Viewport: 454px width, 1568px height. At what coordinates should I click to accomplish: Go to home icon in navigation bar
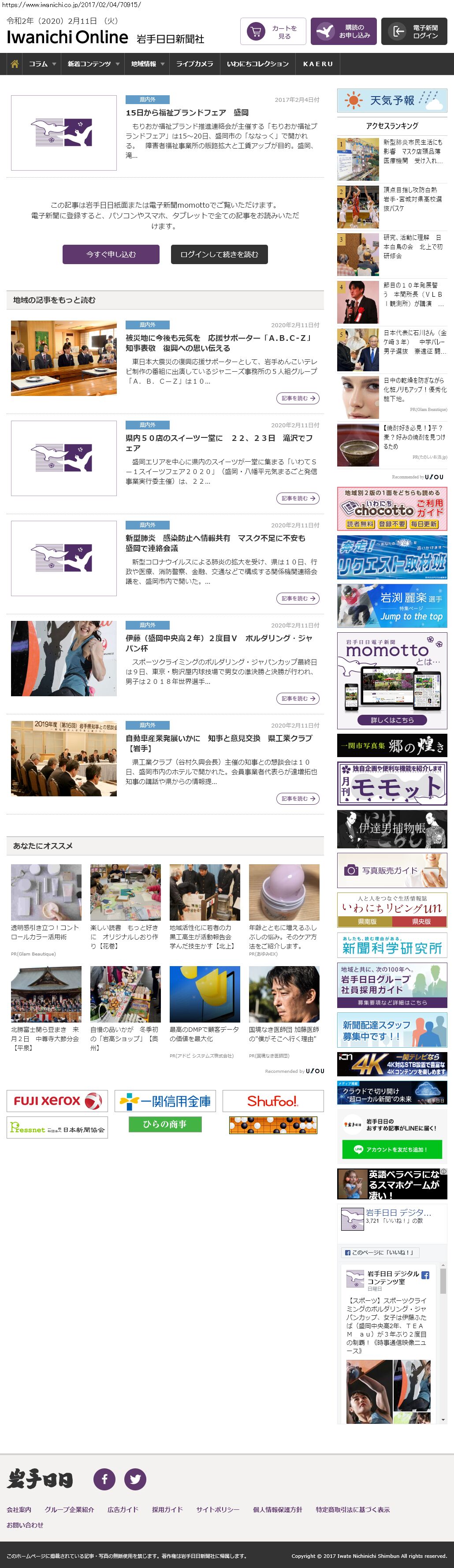(x=15, y=64)
